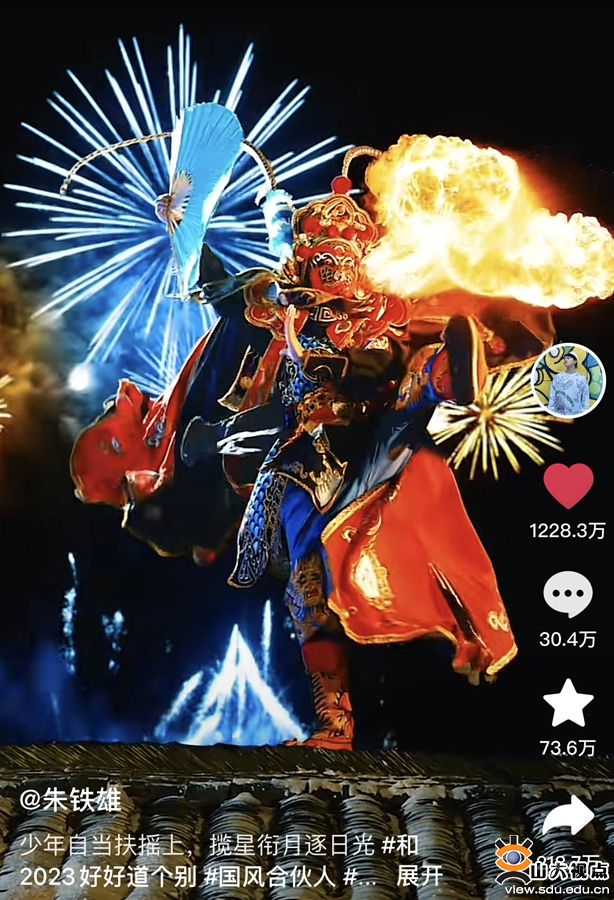Viewport: 614px width, 900px height.
Task: Open the creator's profile avatar
Action: coord(567,381)
